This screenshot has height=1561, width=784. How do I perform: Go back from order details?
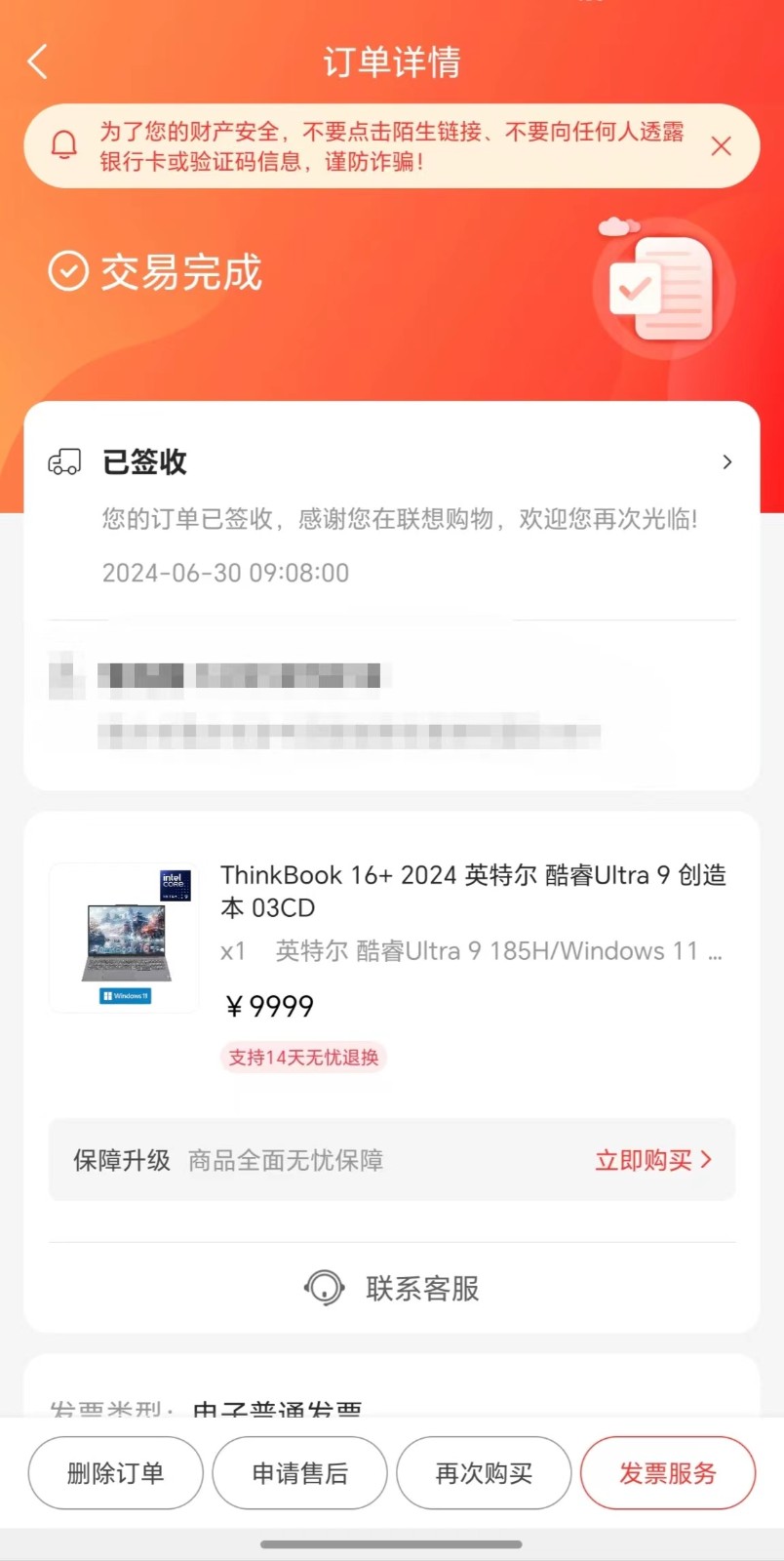[38, 61]
